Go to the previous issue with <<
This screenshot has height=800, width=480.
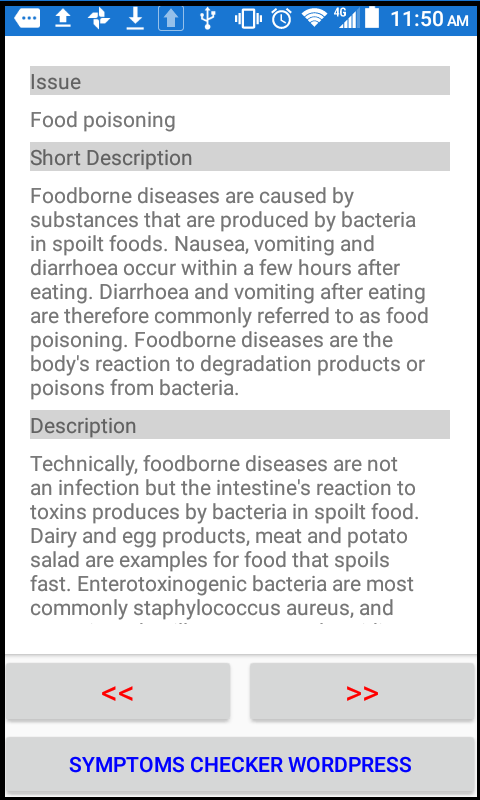[x=118, y=692]
